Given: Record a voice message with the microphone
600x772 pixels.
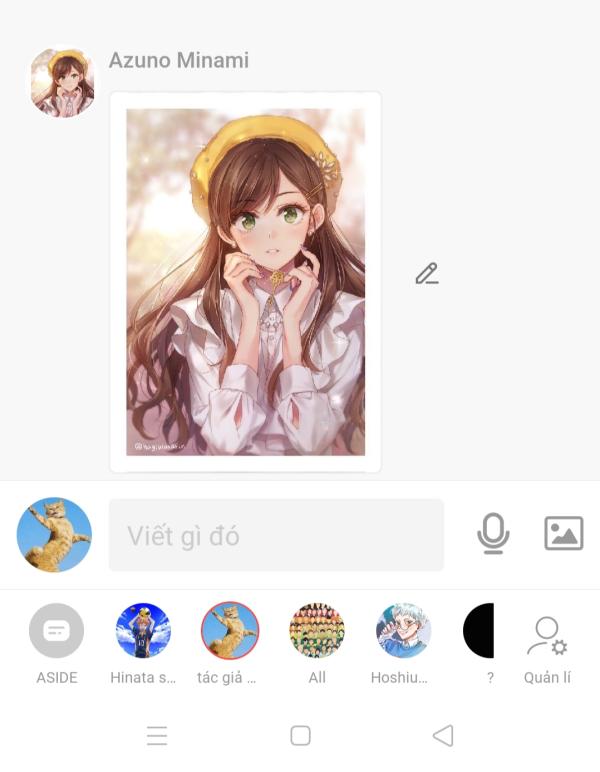Looking at the screenshot, I should coord(493,533).
